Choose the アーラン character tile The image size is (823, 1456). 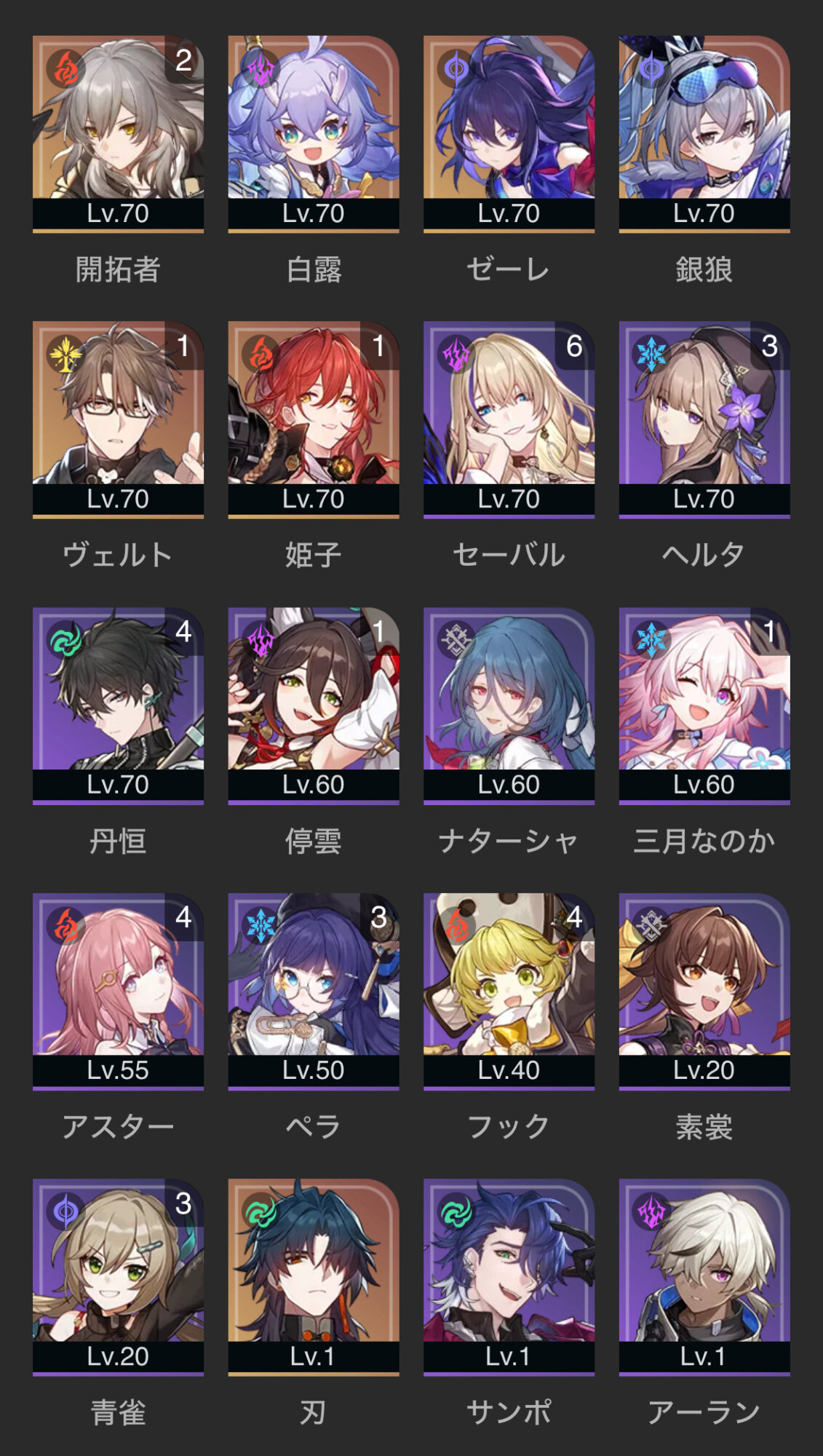(704, 1277)
